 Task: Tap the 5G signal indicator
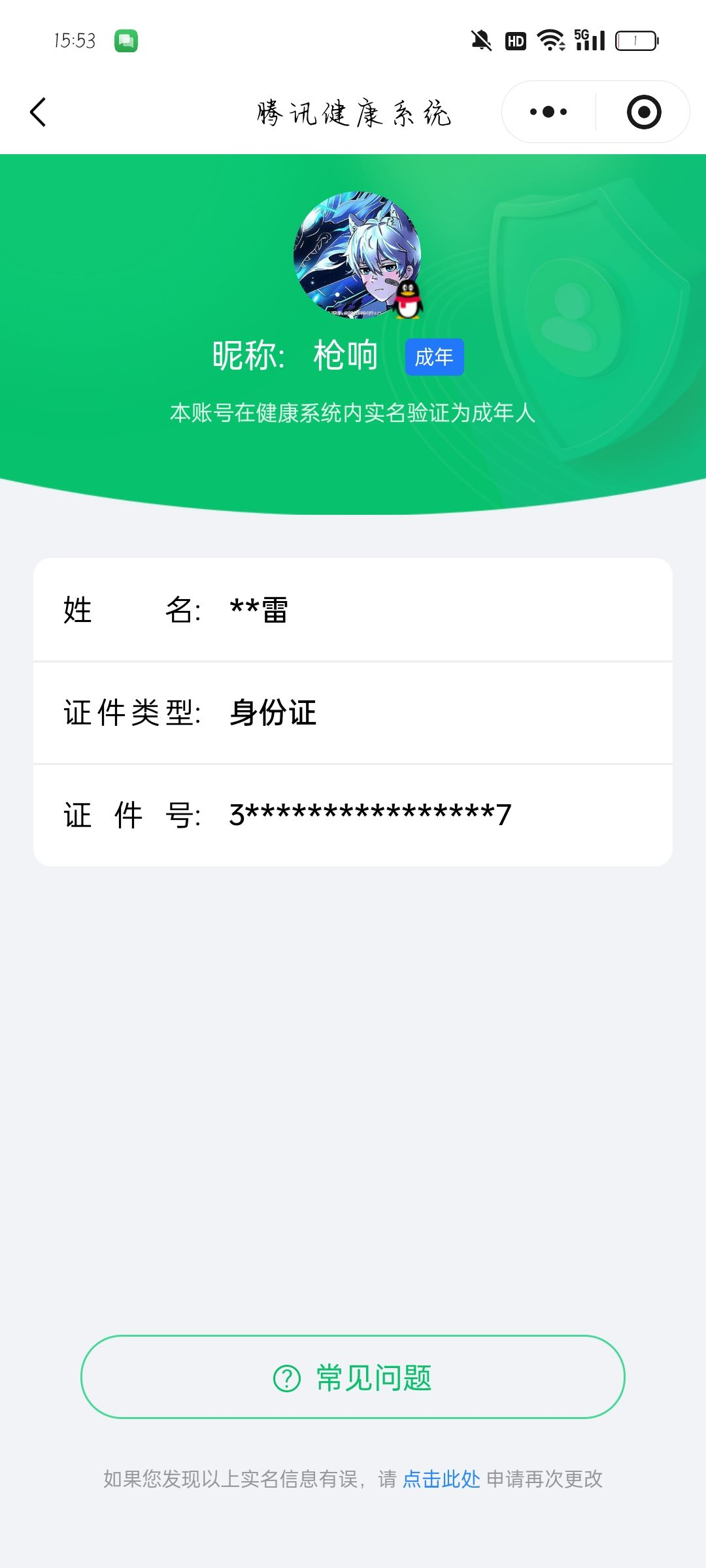coord(588,41)
